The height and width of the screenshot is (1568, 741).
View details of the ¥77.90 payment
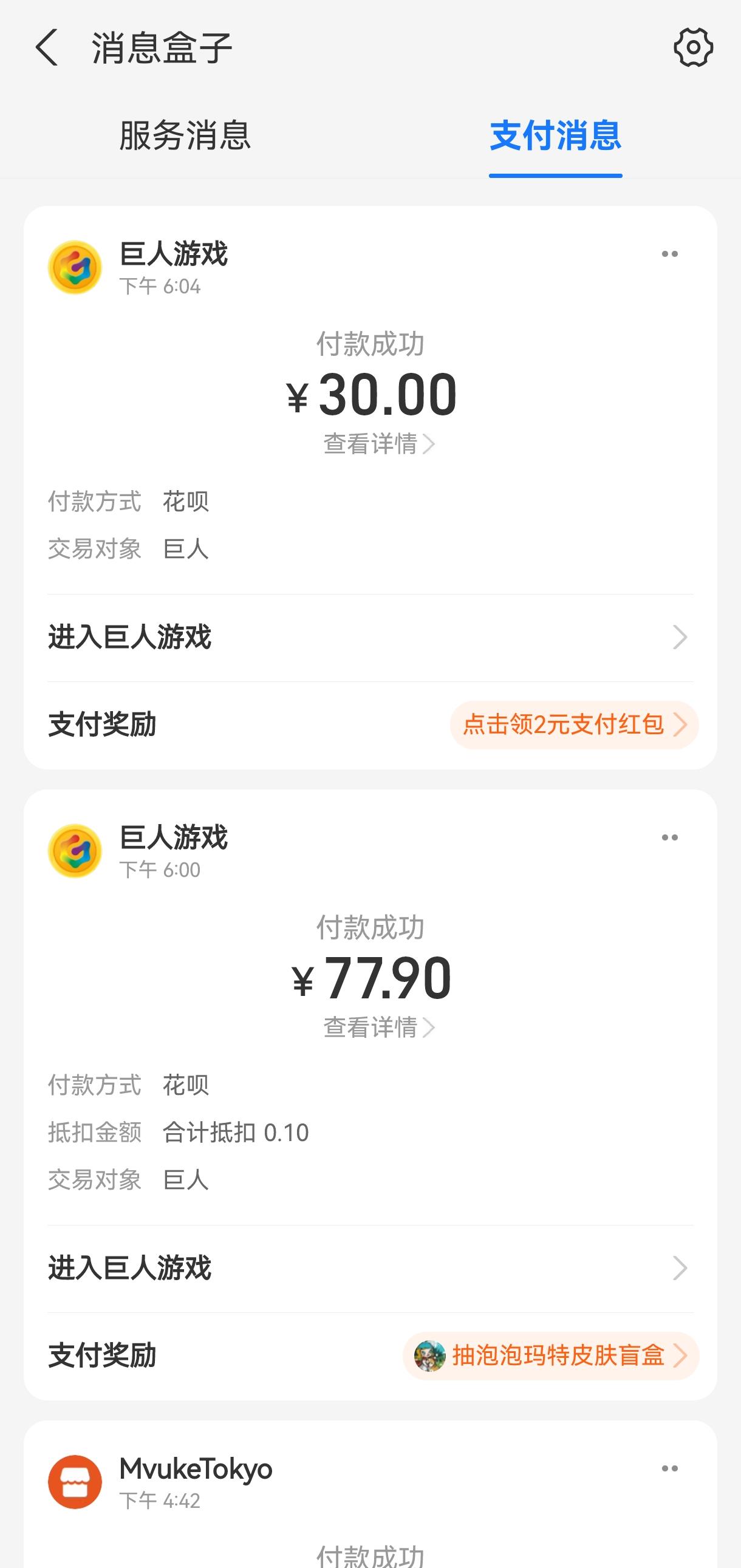coord(379,1028)
